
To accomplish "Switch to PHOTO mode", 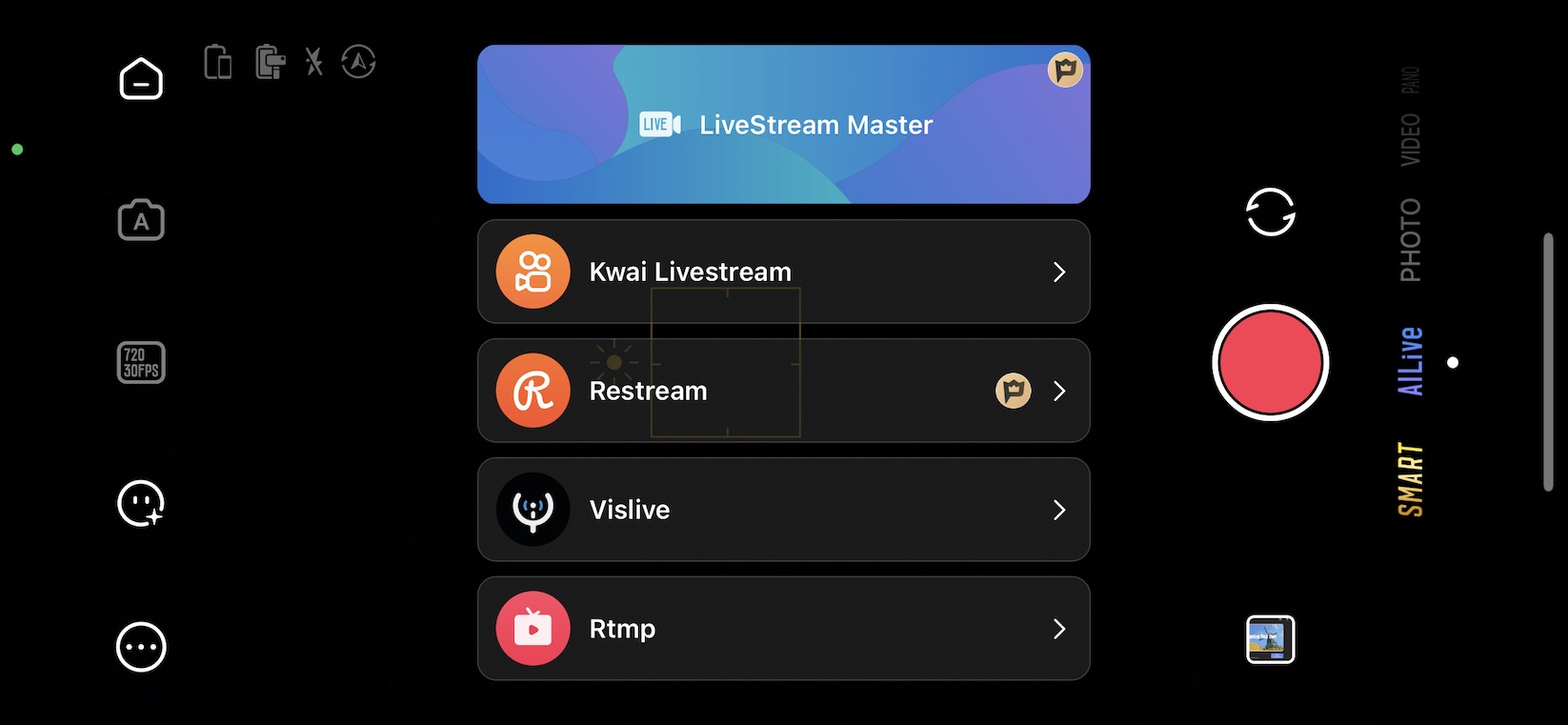I will [x=1411, y=240].
